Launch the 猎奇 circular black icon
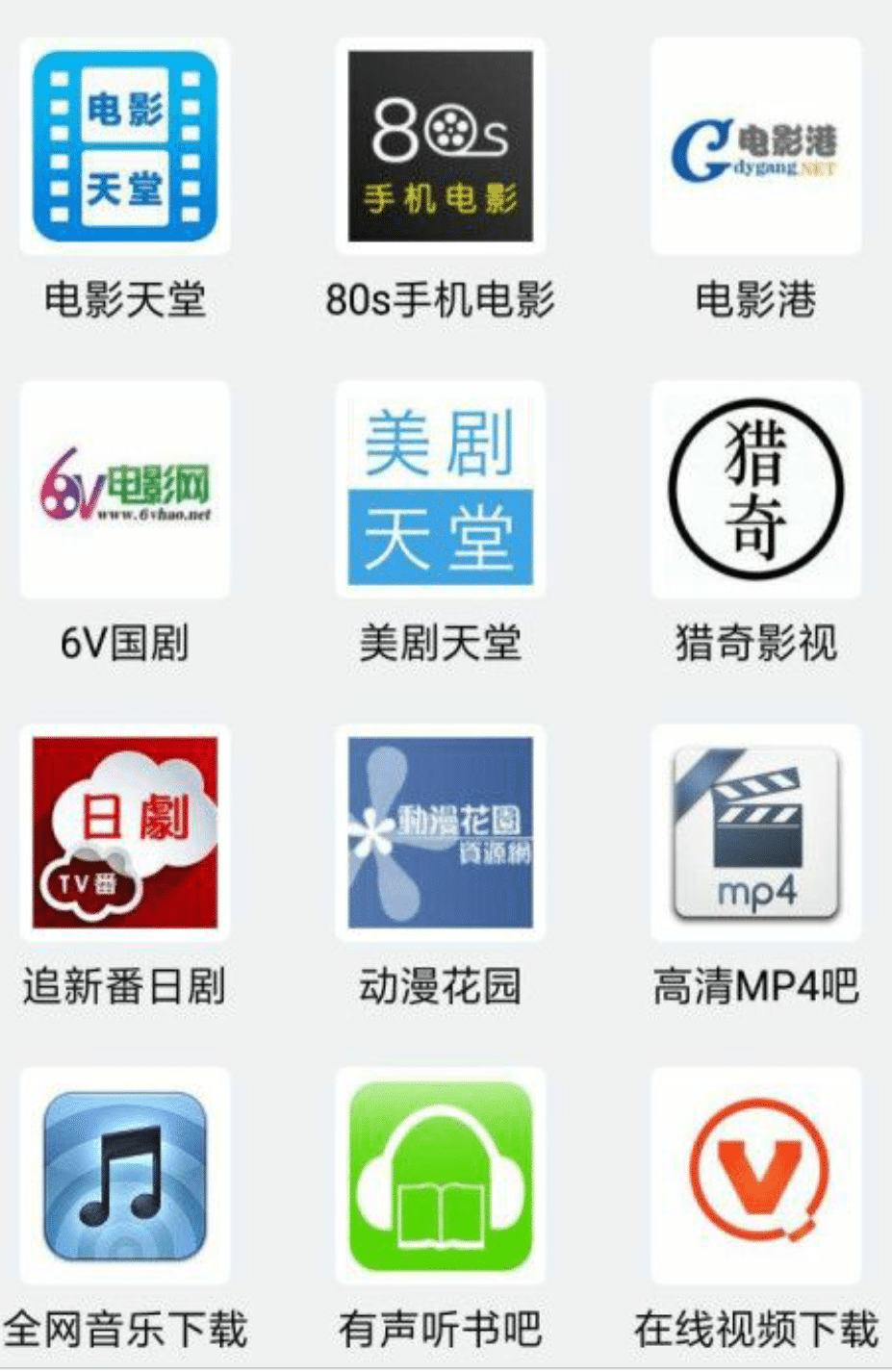Viewport: 892px width, 1372px height. click(x=755, y=489)
